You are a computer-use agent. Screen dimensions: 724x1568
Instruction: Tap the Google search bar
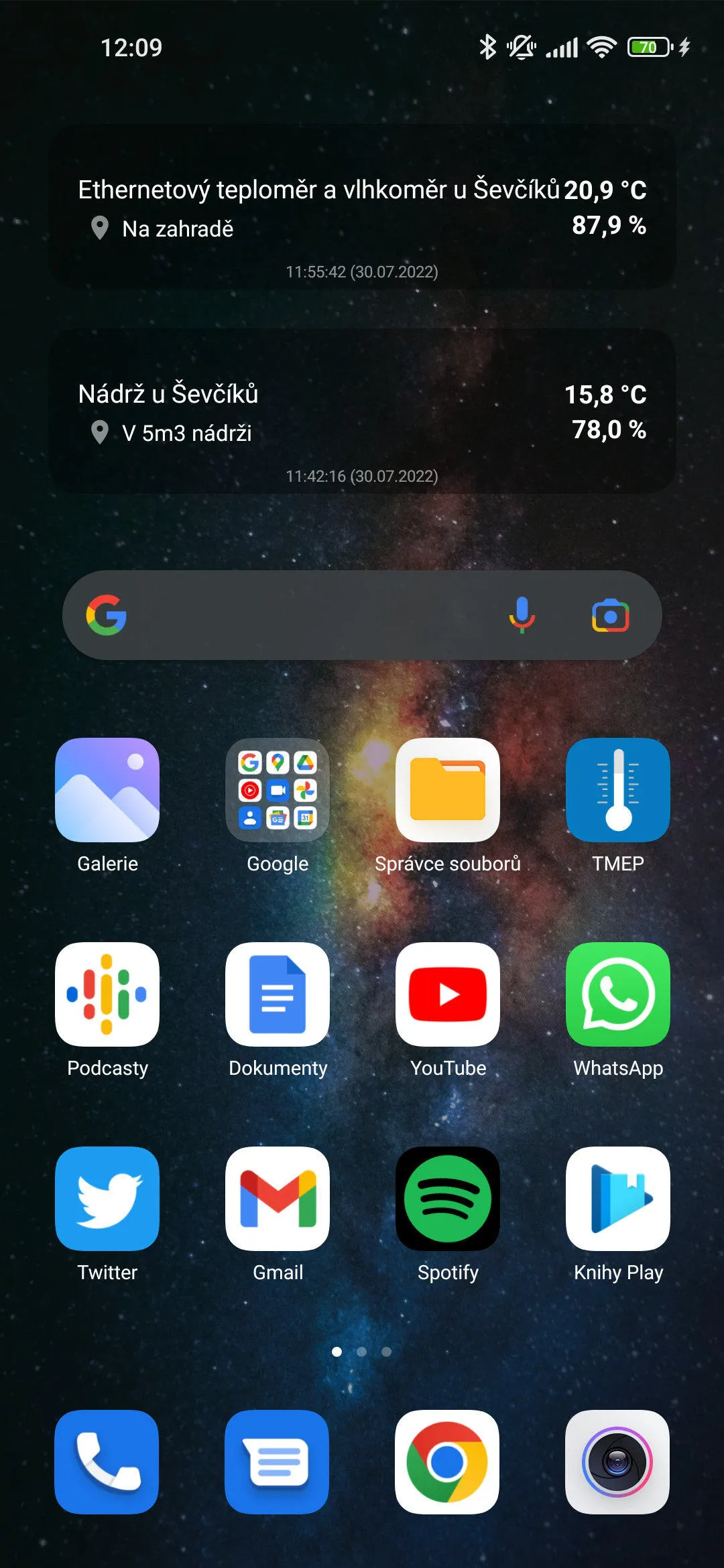coord(308,615)
